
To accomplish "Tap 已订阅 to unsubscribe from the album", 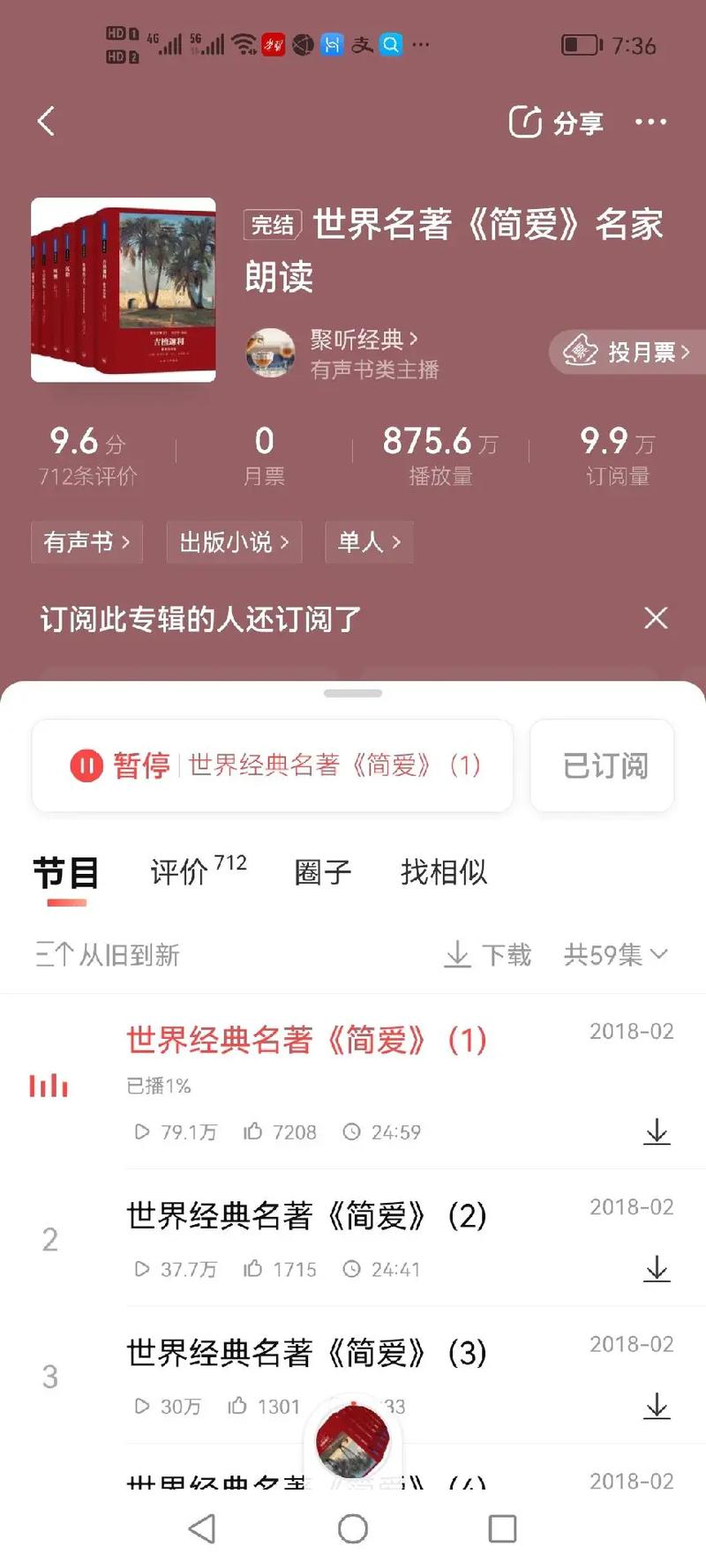I will [x=601, y=765].
